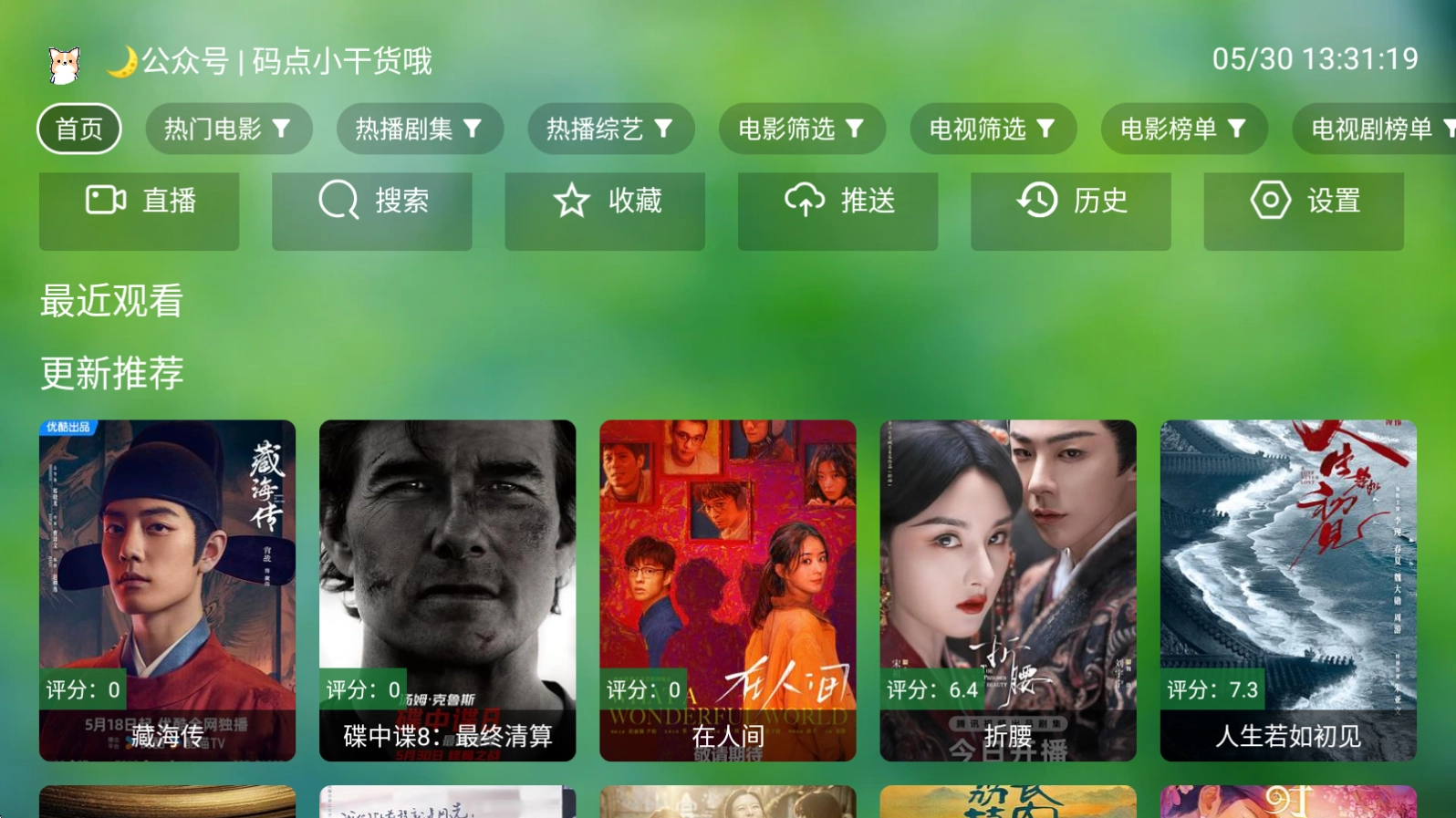
Task: View 历史 watch history
Action: 1070,211
